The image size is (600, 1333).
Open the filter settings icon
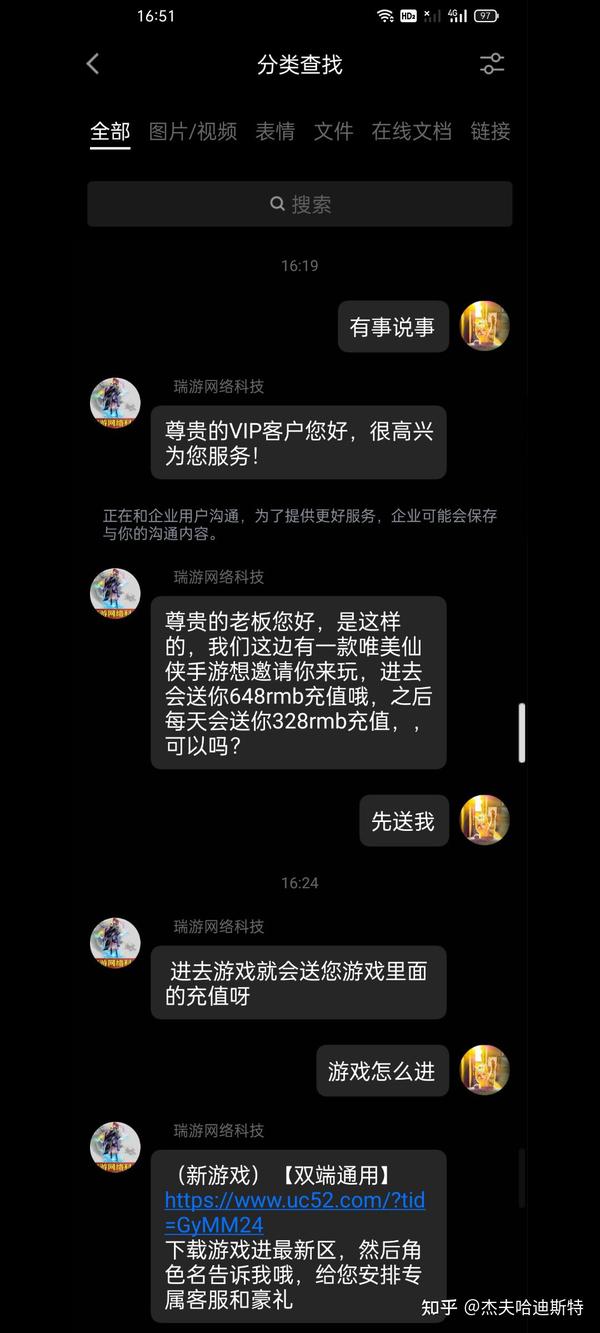point(492,64)
